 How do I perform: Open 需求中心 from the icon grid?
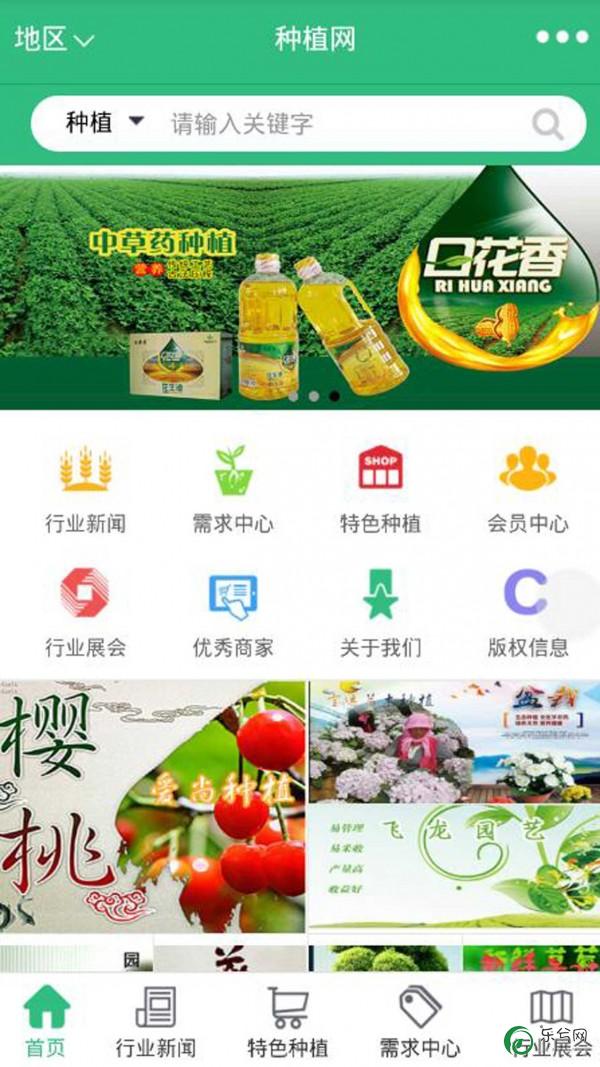(233, 489)
